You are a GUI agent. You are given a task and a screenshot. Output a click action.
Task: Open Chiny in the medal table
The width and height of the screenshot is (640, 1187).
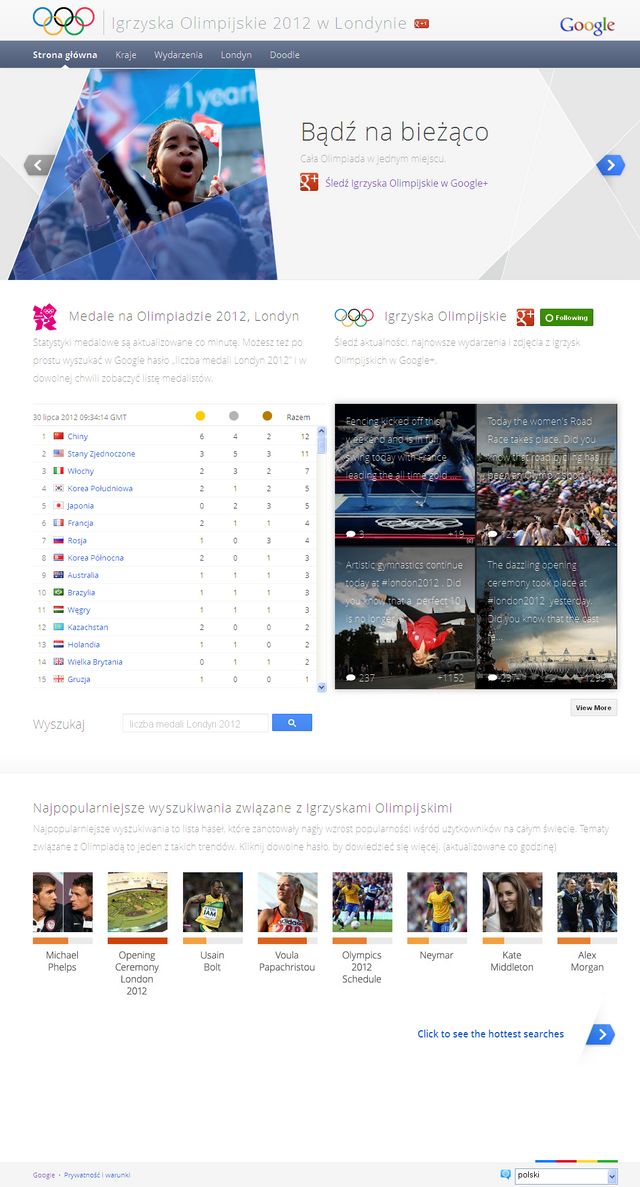78,436
